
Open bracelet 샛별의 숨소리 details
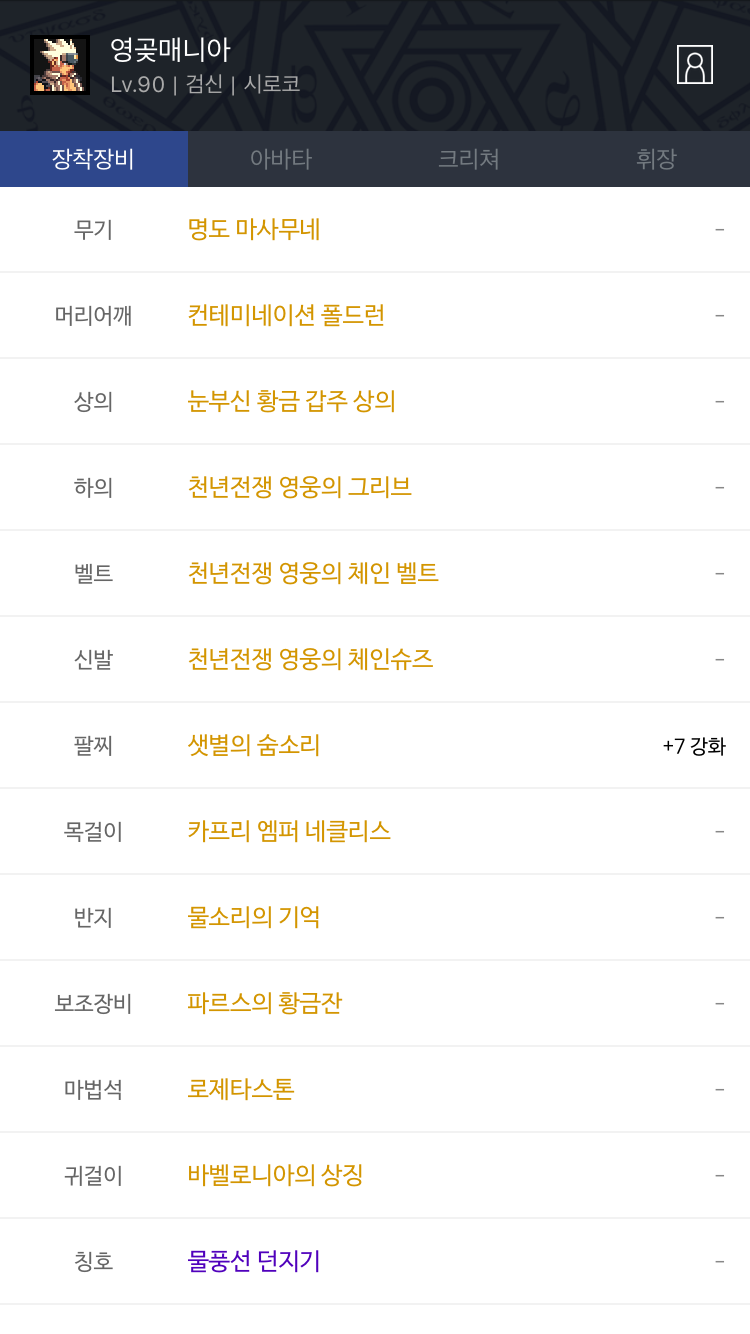tap(254, 746)
